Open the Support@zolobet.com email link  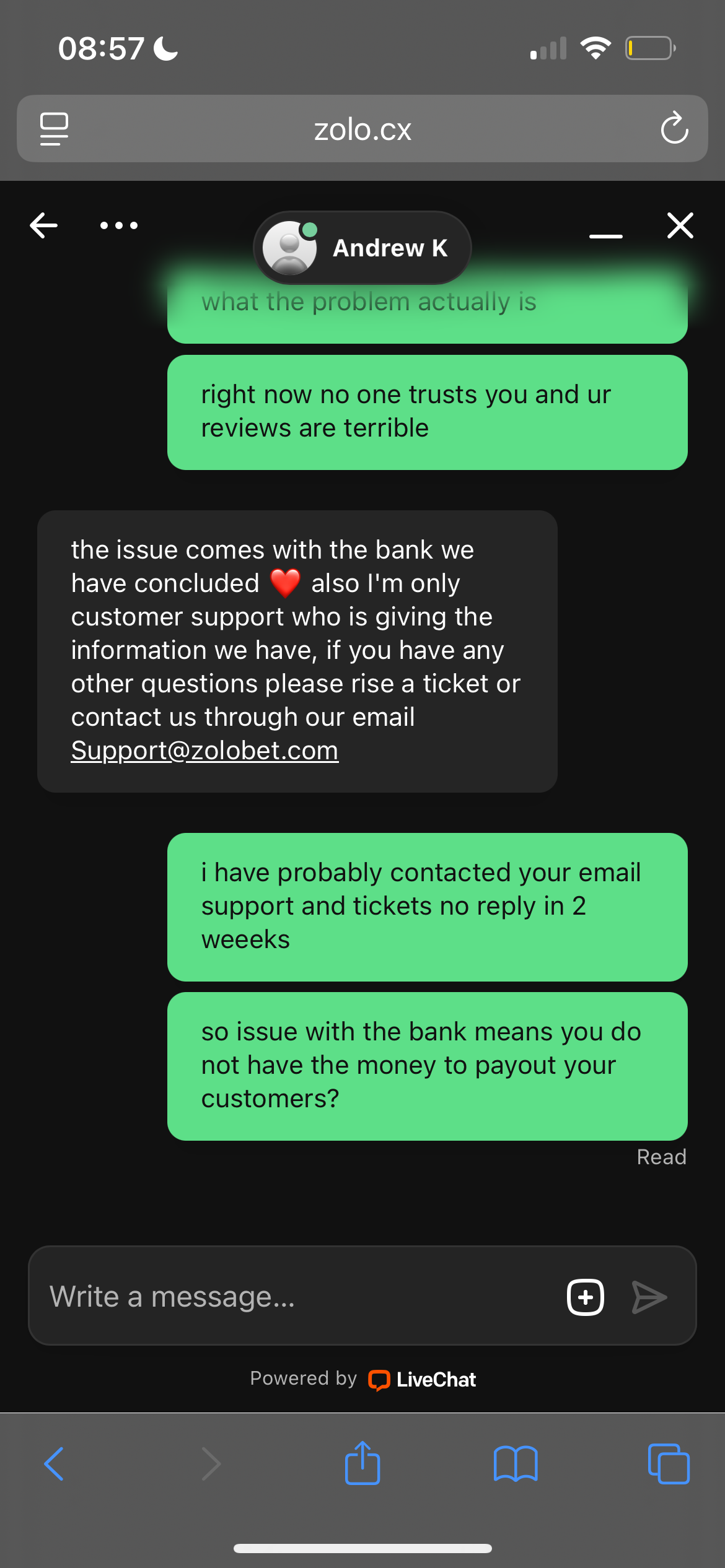click(x=204, y=751)
